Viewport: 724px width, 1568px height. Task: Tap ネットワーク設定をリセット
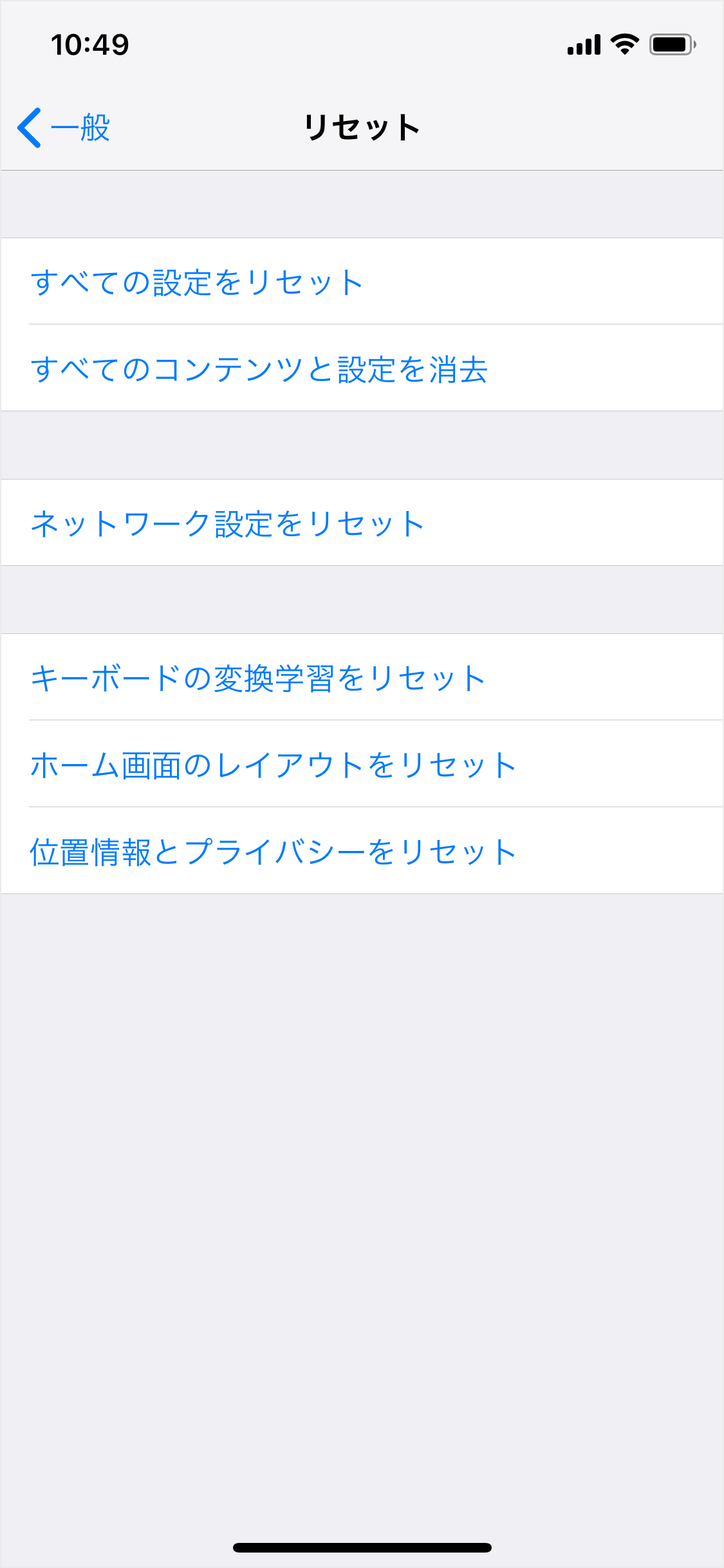point(228,523)
